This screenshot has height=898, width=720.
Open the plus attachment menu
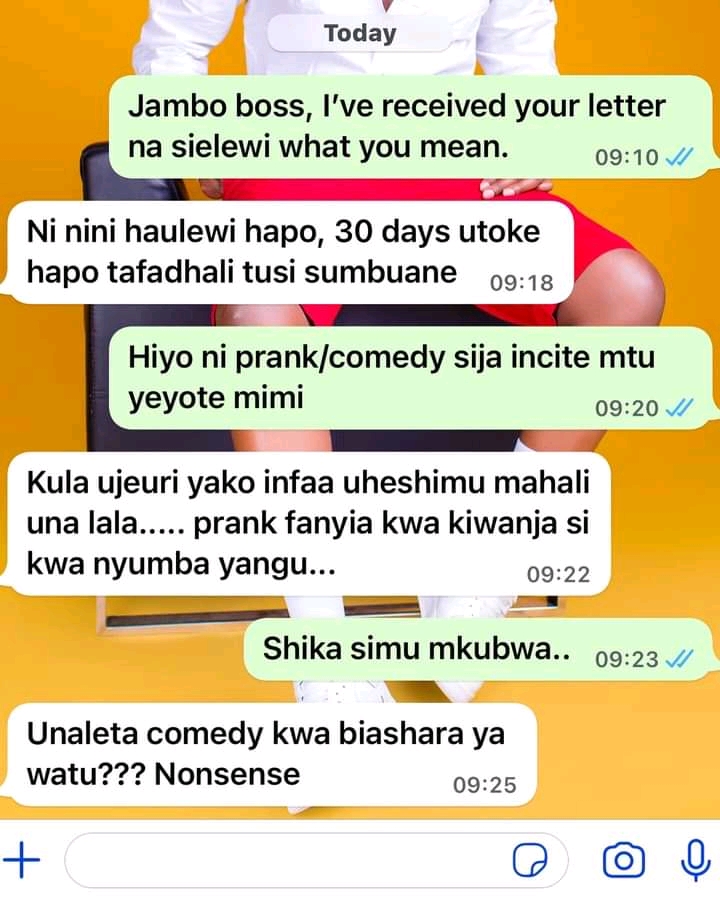22,860
